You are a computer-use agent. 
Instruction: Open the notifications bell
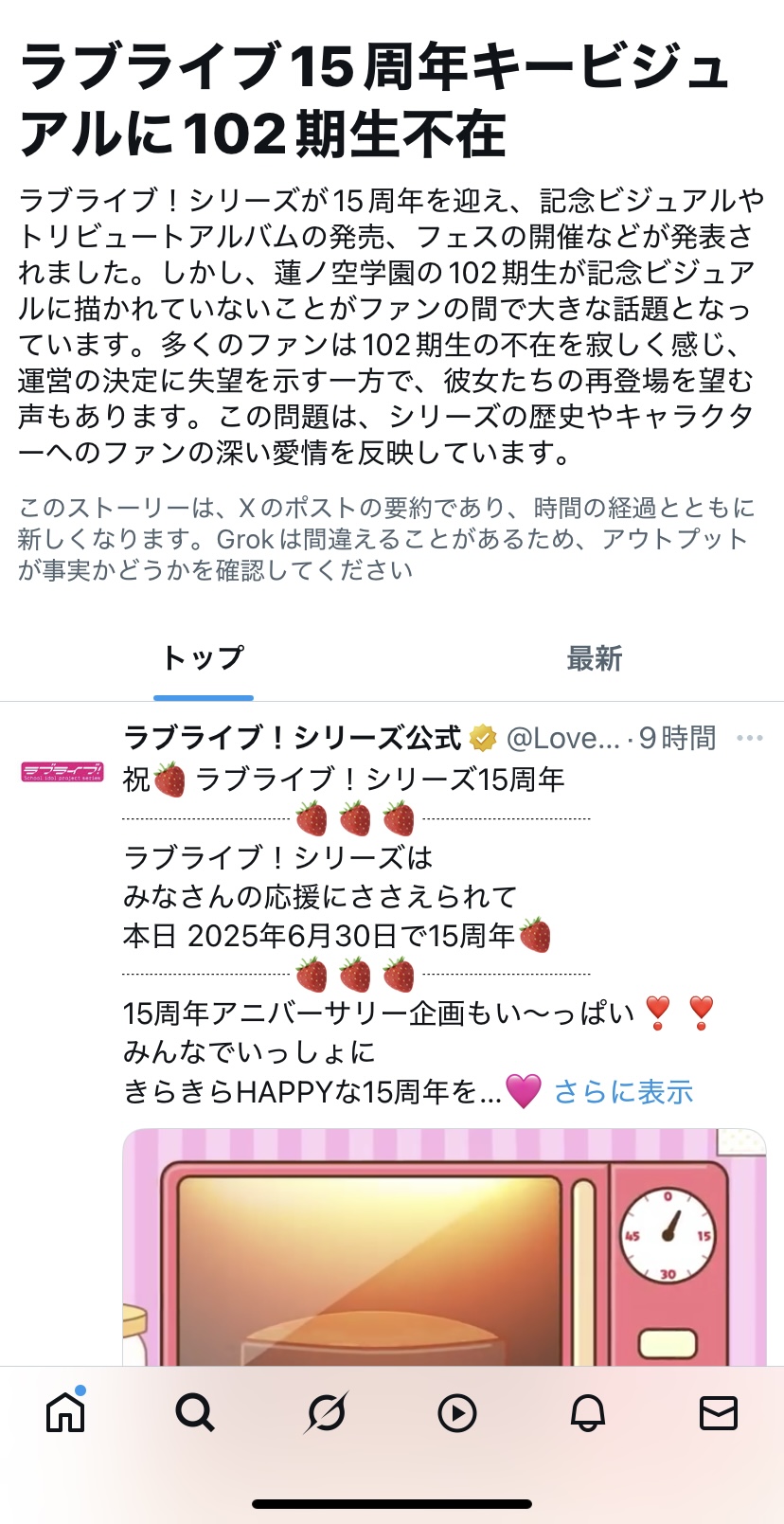click(588, 1413)
